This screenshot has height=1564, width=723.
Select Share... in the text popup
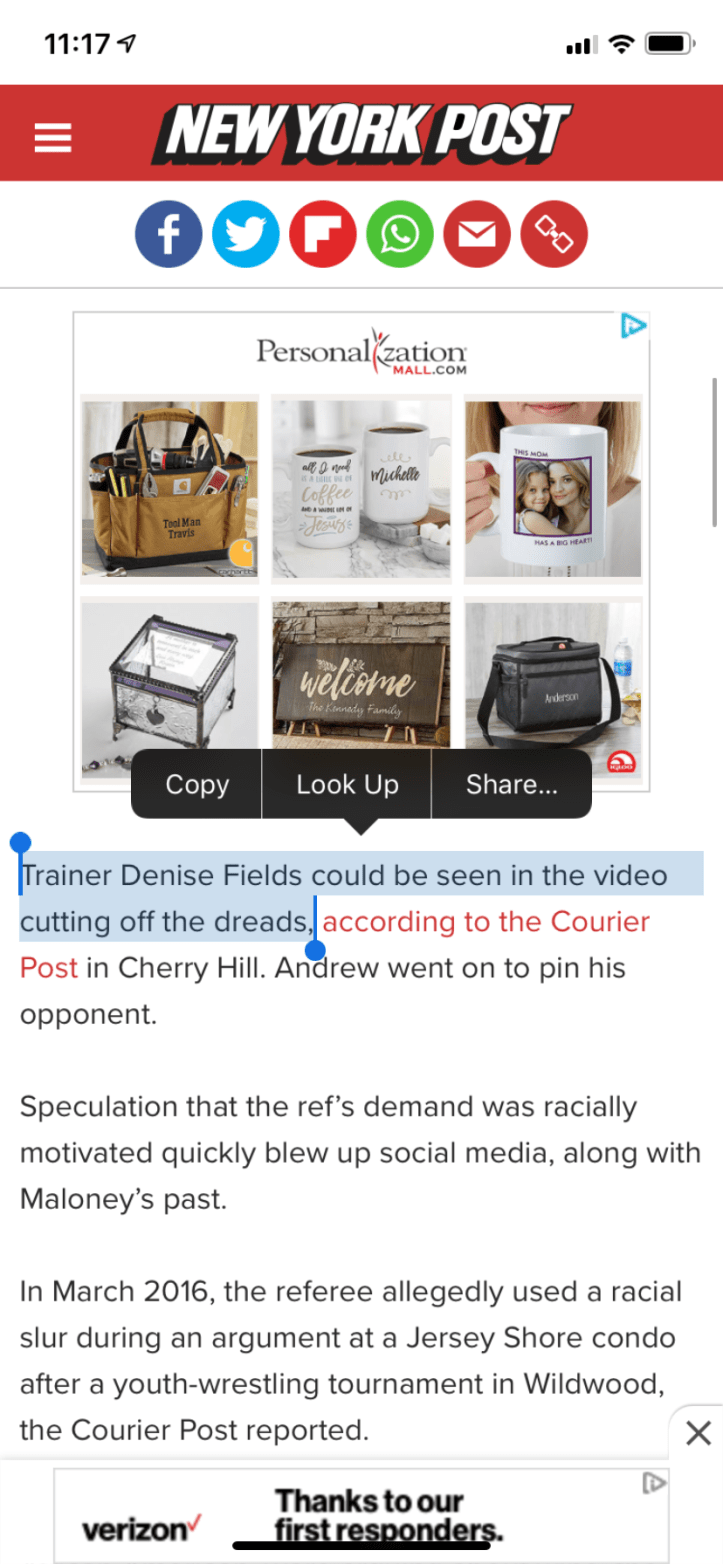[x=511, y=785]
